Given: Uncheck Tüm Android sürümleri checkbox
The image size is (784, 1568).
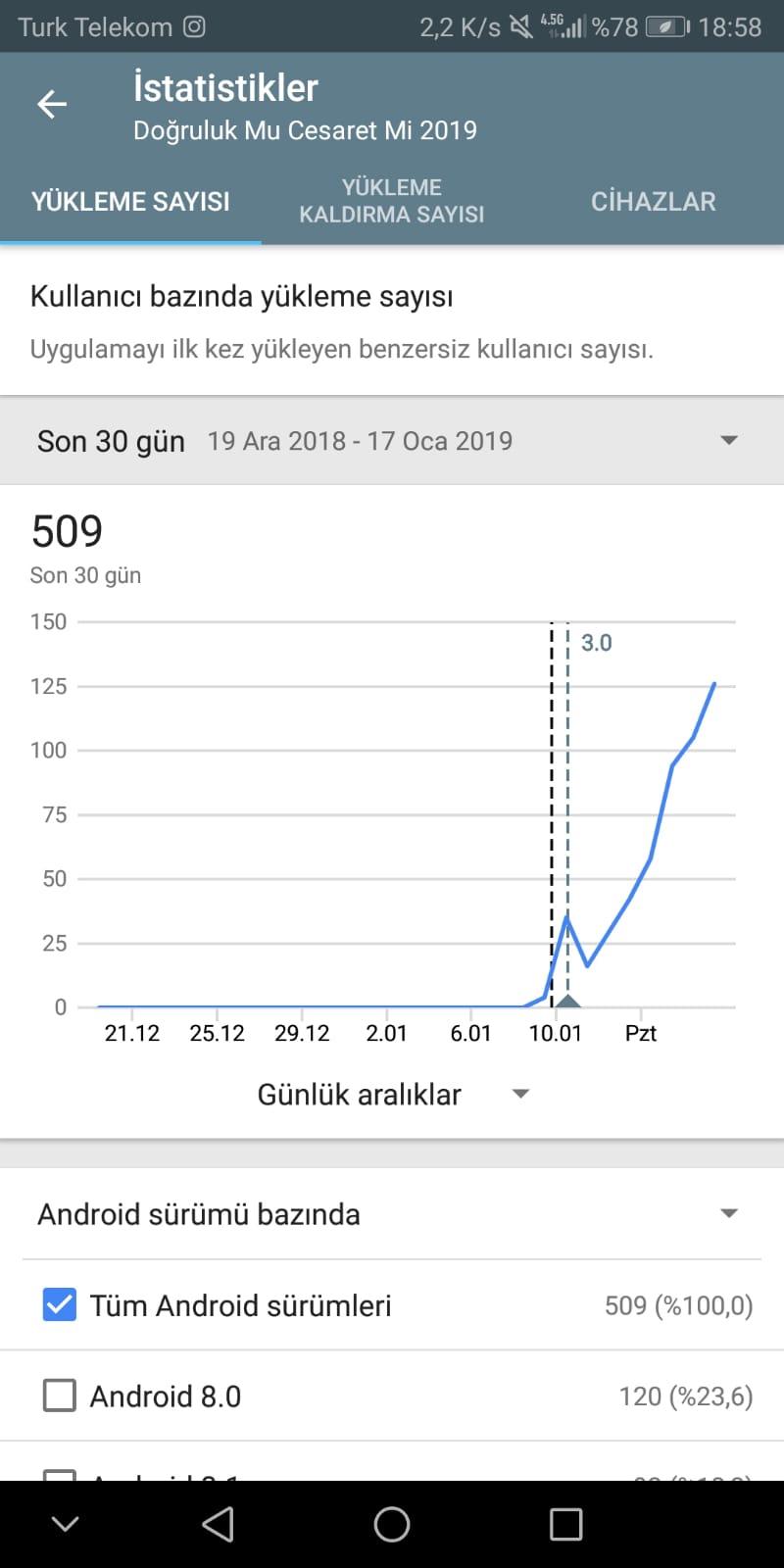Looking at the screenshot, I should (x=60, y=1304).
